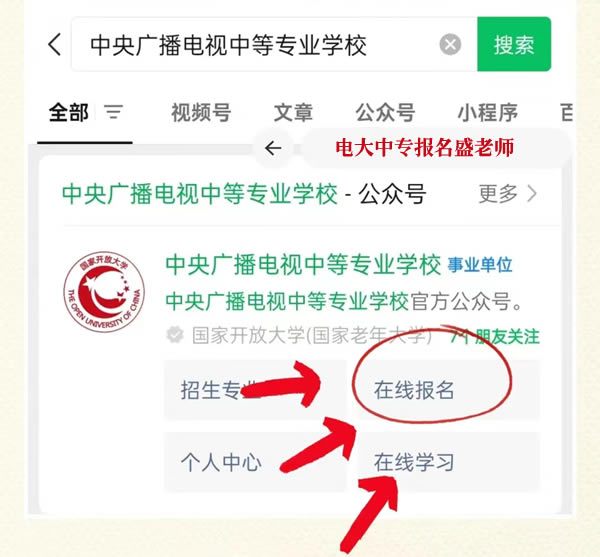Screen dimensions: 600x557
Task: Switch to the 小程序 tab
Action: click(x=487, y=112)
